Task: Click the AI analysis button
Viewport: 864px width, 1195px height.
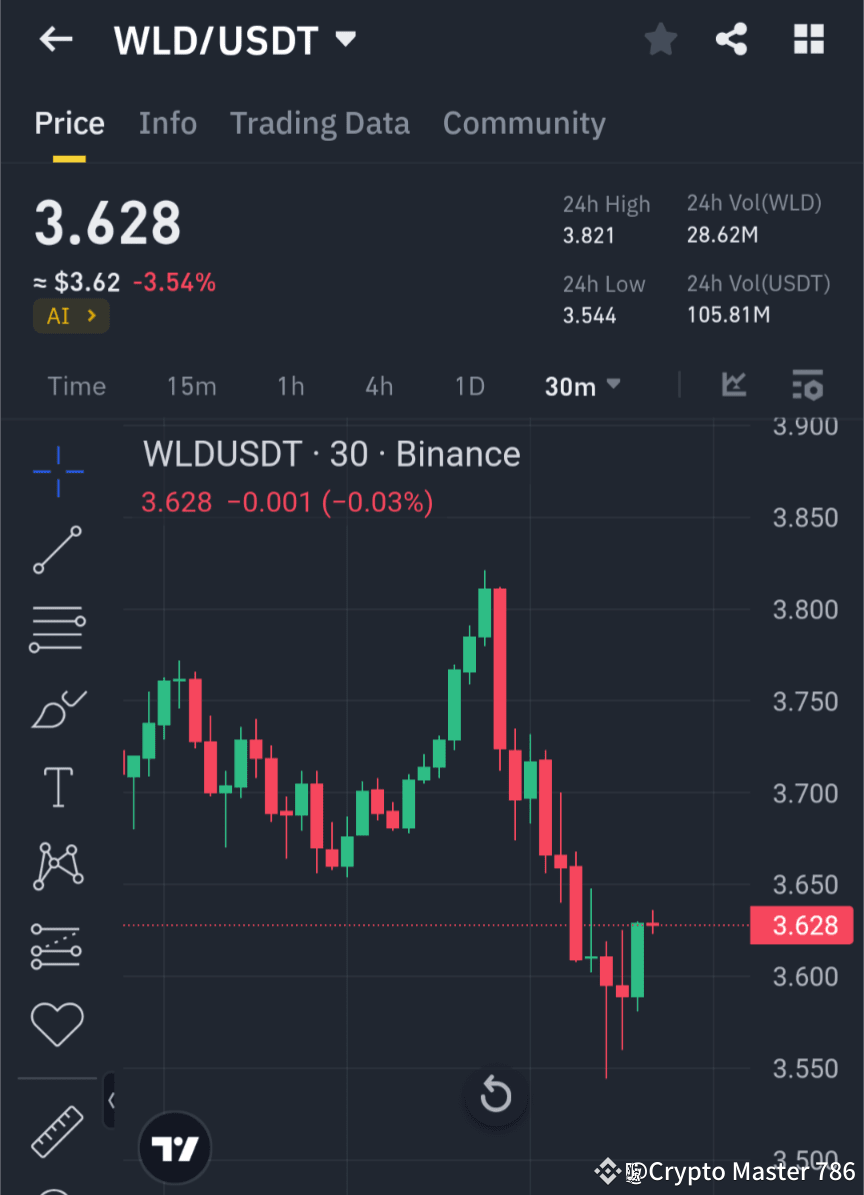Action: pyautogui.click(x=71, y=315)
